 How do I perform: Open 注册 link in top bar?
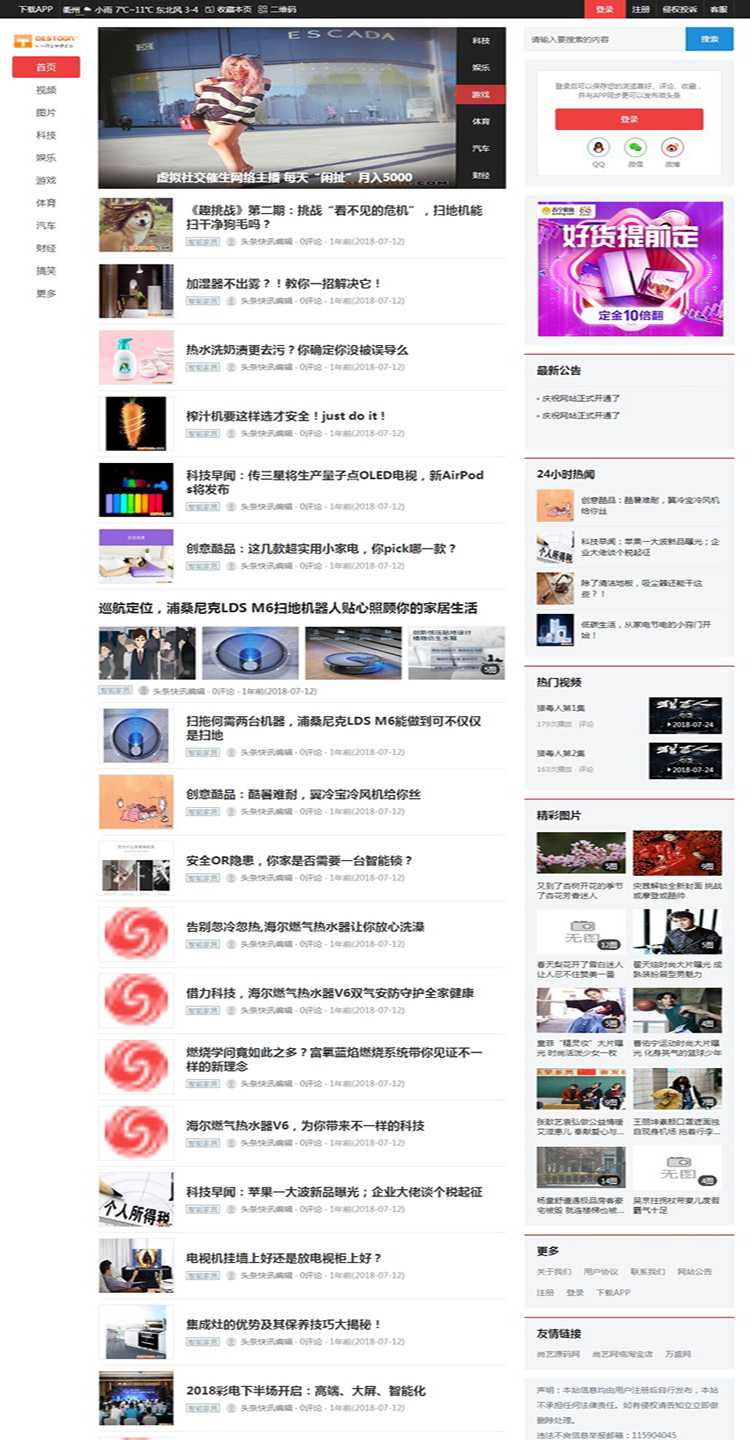pos(640,9)
